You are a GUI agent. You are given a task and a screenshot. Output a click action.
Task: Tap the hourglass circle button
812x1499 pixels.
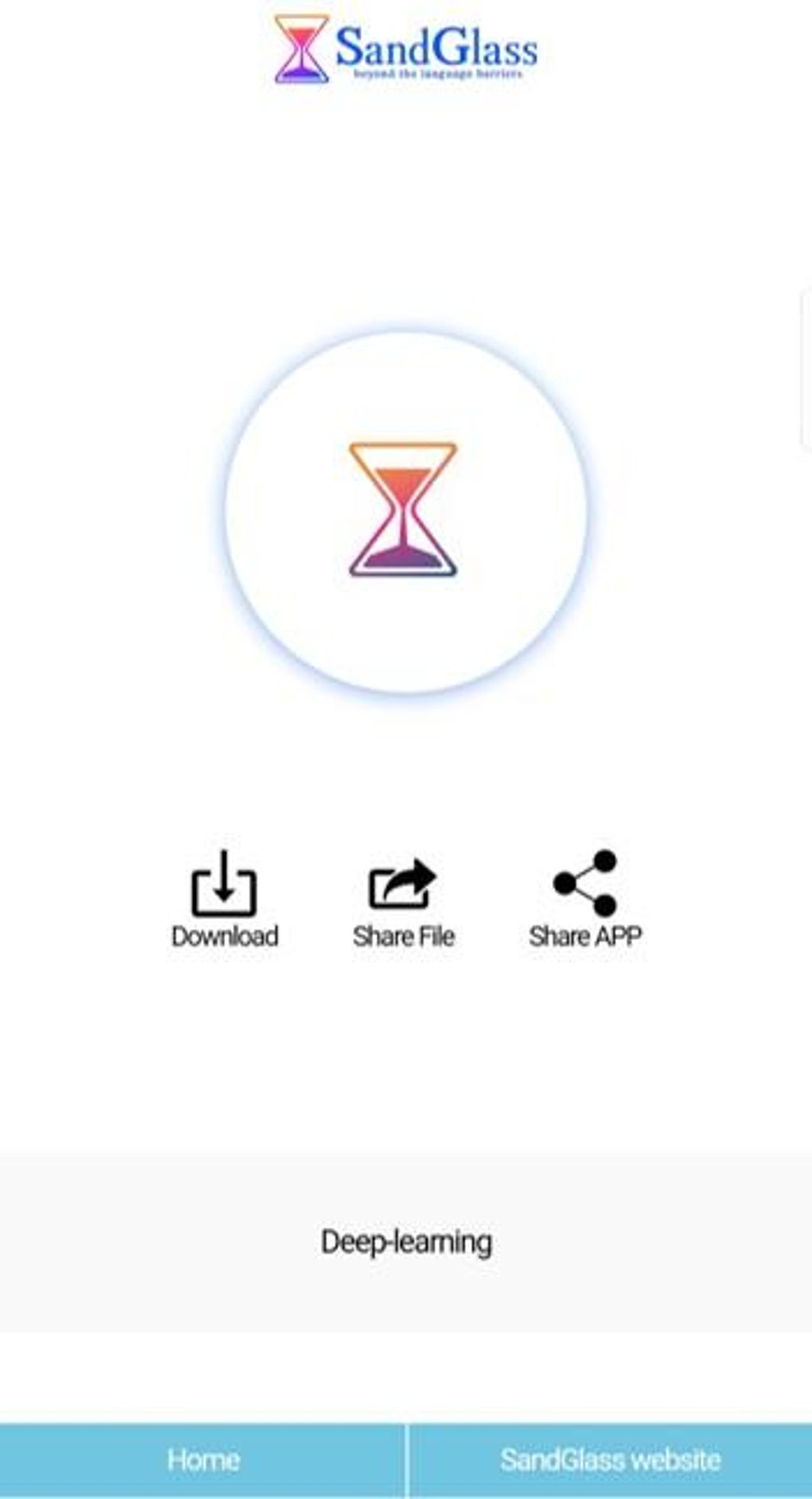pyautogui.click(x=404, y=511)
